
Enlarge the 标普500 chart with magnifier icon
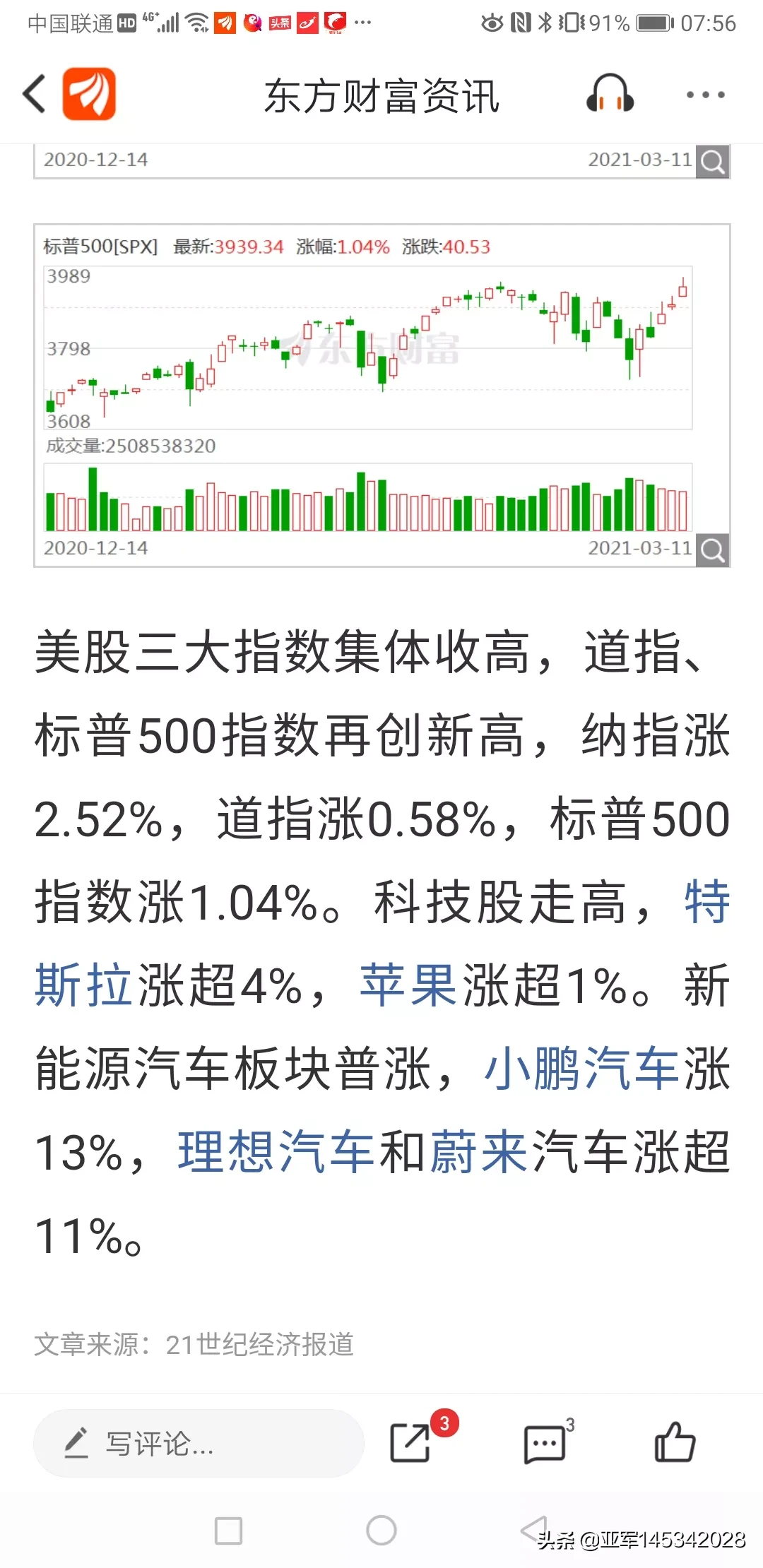point(712,550)
